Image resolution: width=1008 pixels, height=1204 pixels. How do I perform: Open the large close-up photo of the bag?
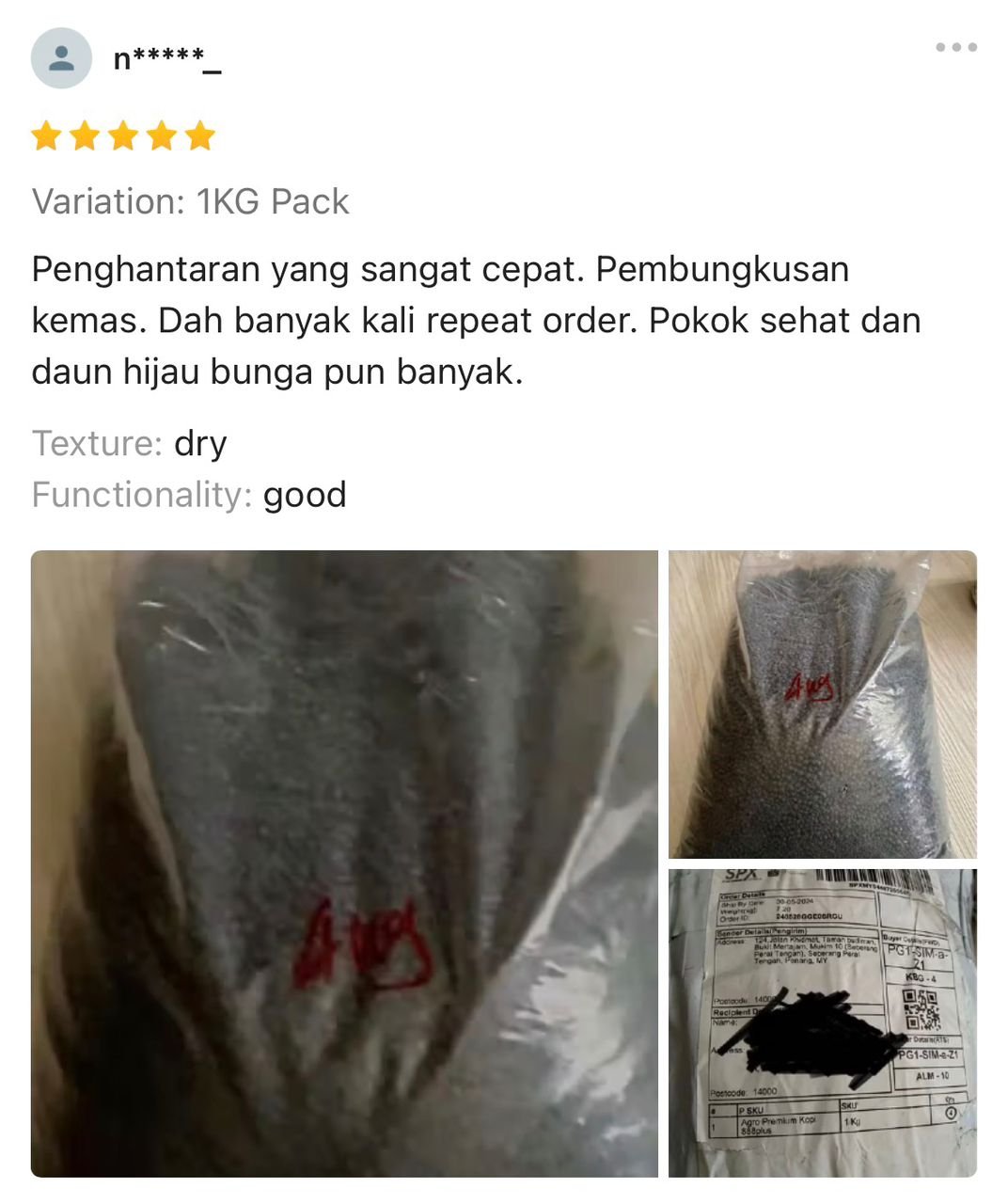pos(344,863)
